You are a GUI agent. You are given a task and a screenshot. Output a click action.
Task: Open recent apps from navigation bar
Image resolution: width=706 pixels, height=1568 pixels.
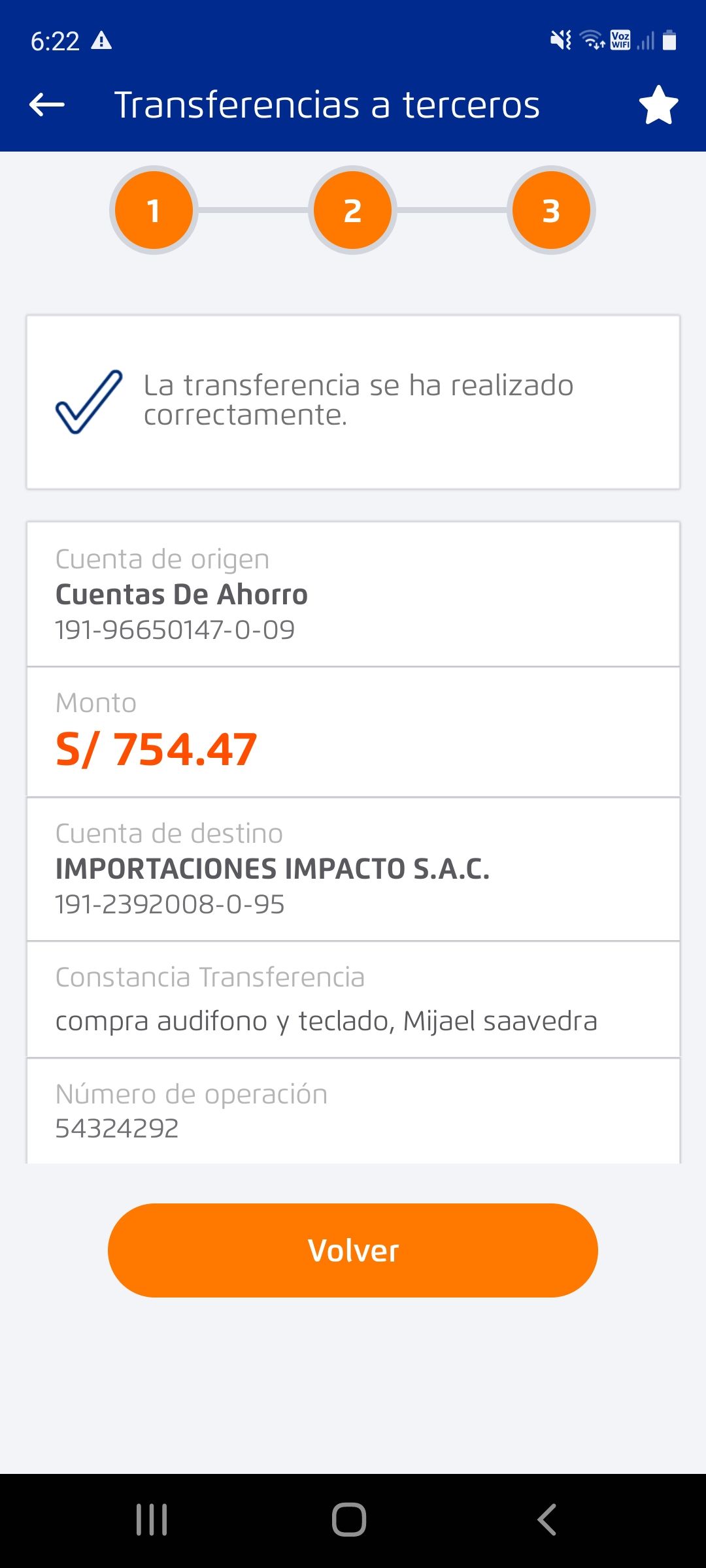click(152, 1520)
